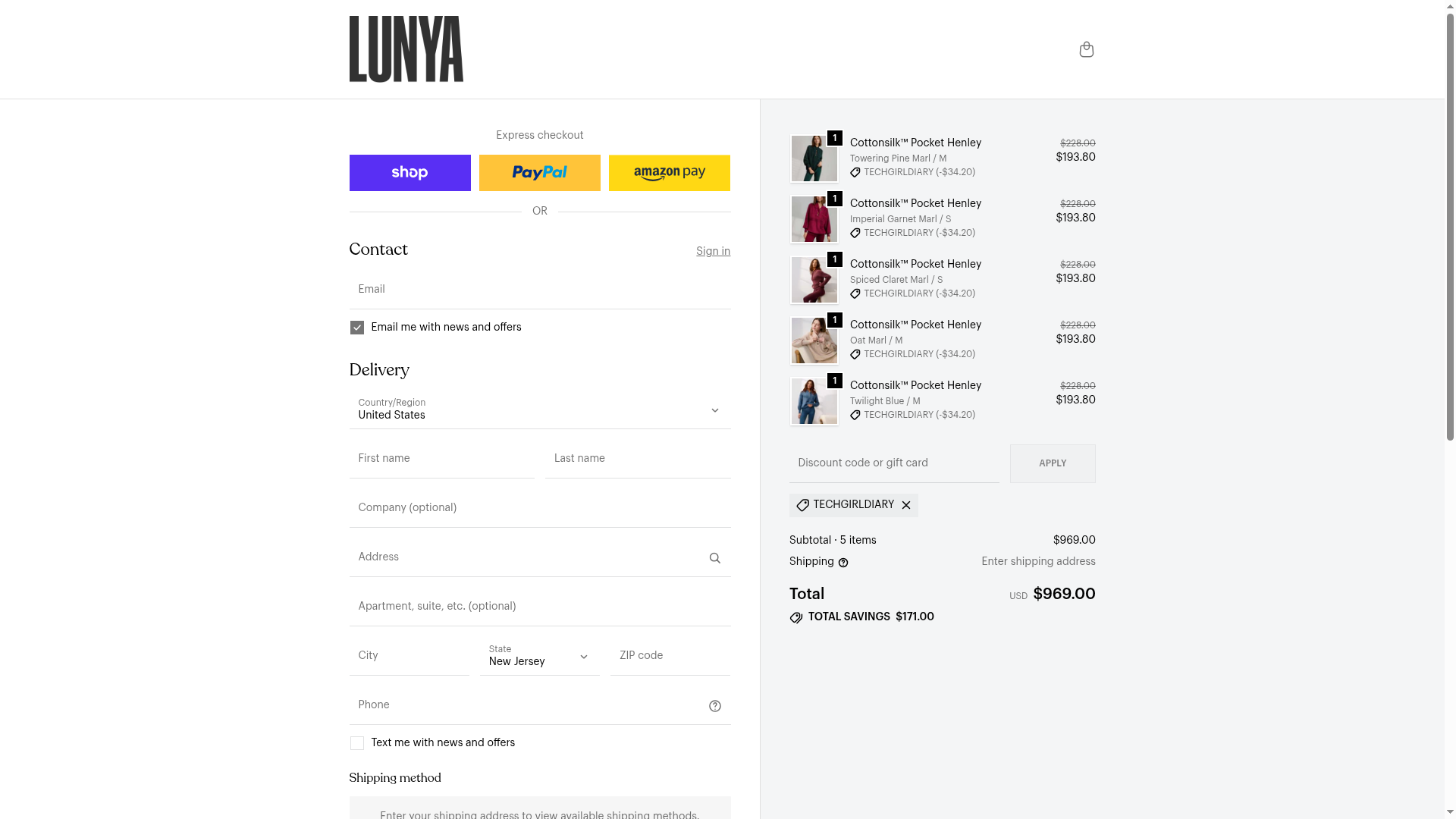
Task: Focus the Address field
Action: 523,557
